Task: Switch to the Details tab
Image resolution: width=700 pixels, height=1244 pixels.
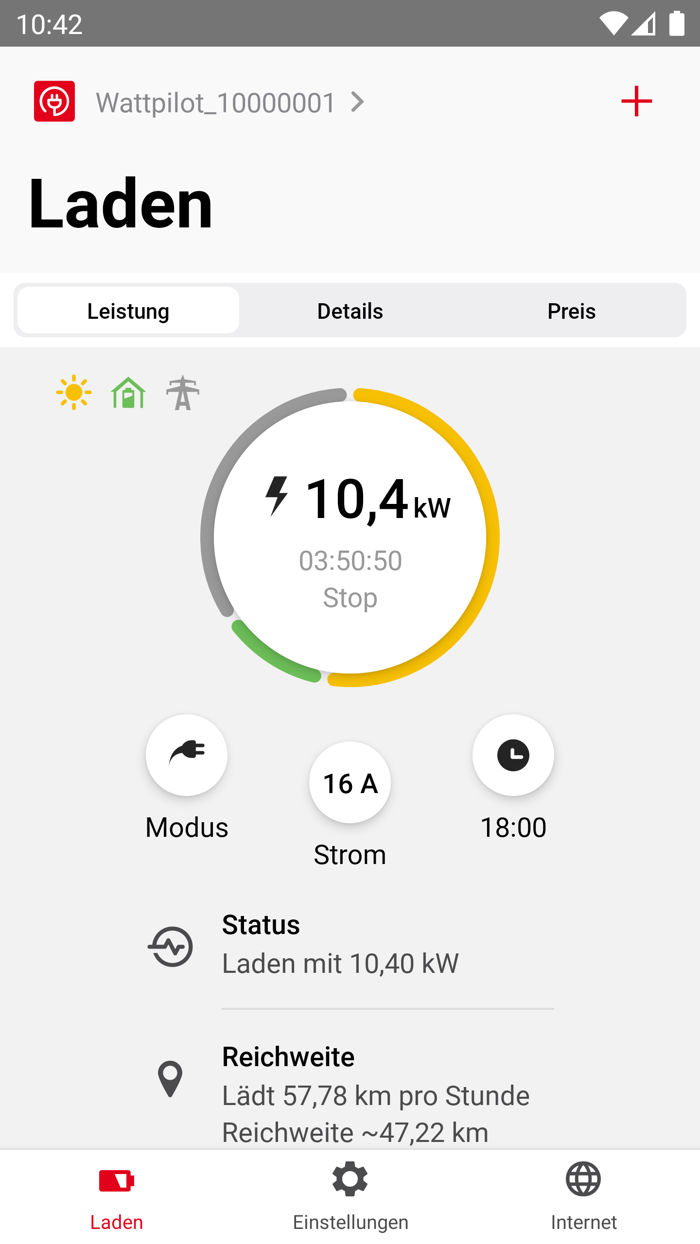Action: [350, 311]
